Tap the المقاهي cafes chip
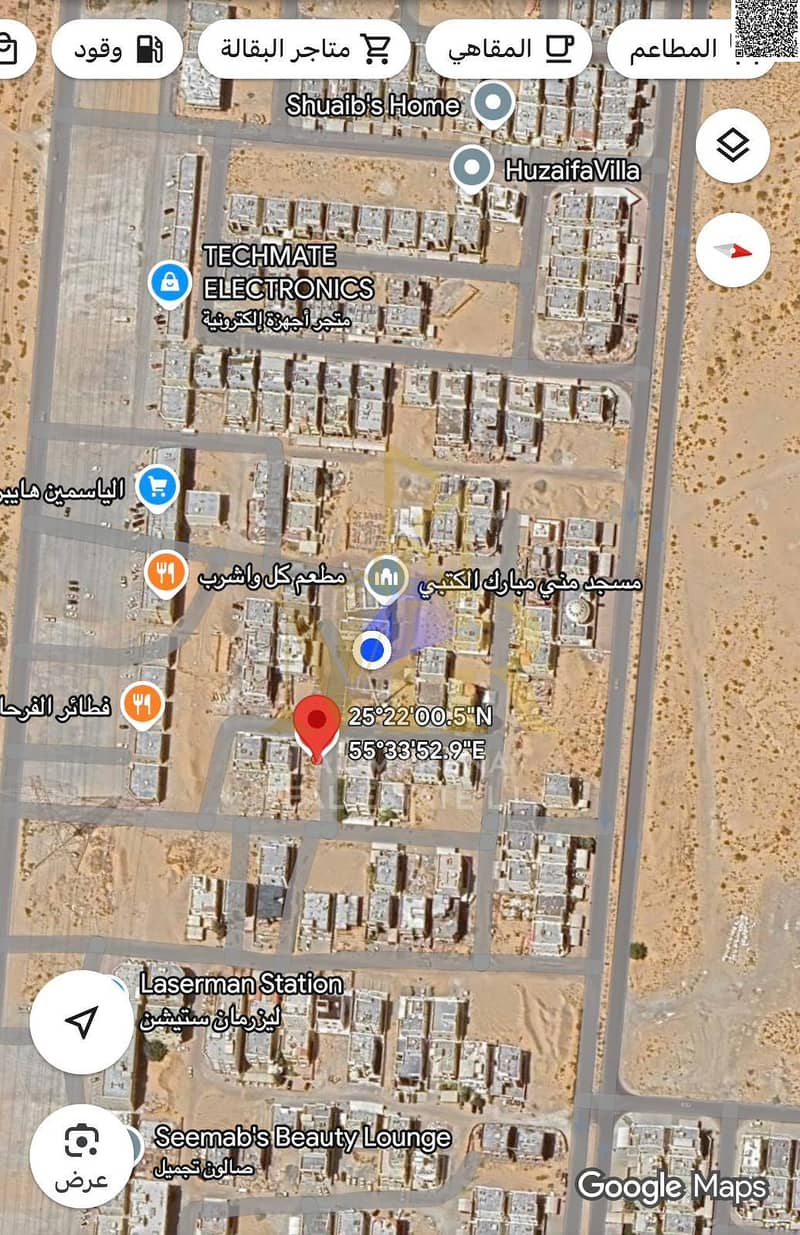This screenshot has height=1235, width=800. click(x=508, y=48)
